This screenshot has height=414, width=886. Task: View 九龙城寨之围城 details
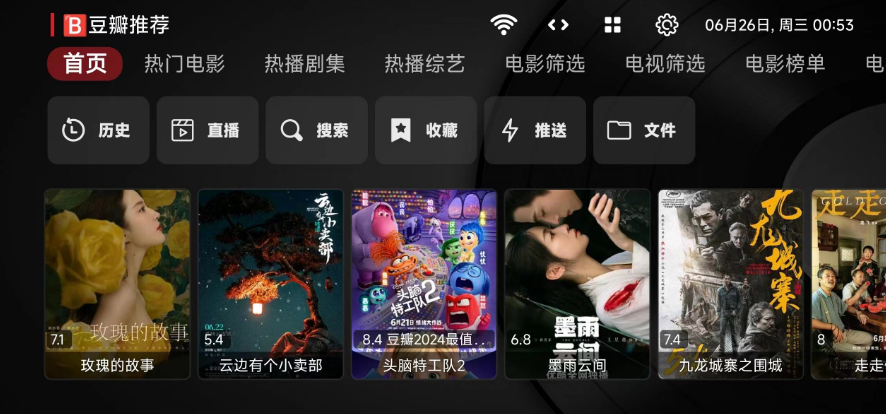click(730, 284)
